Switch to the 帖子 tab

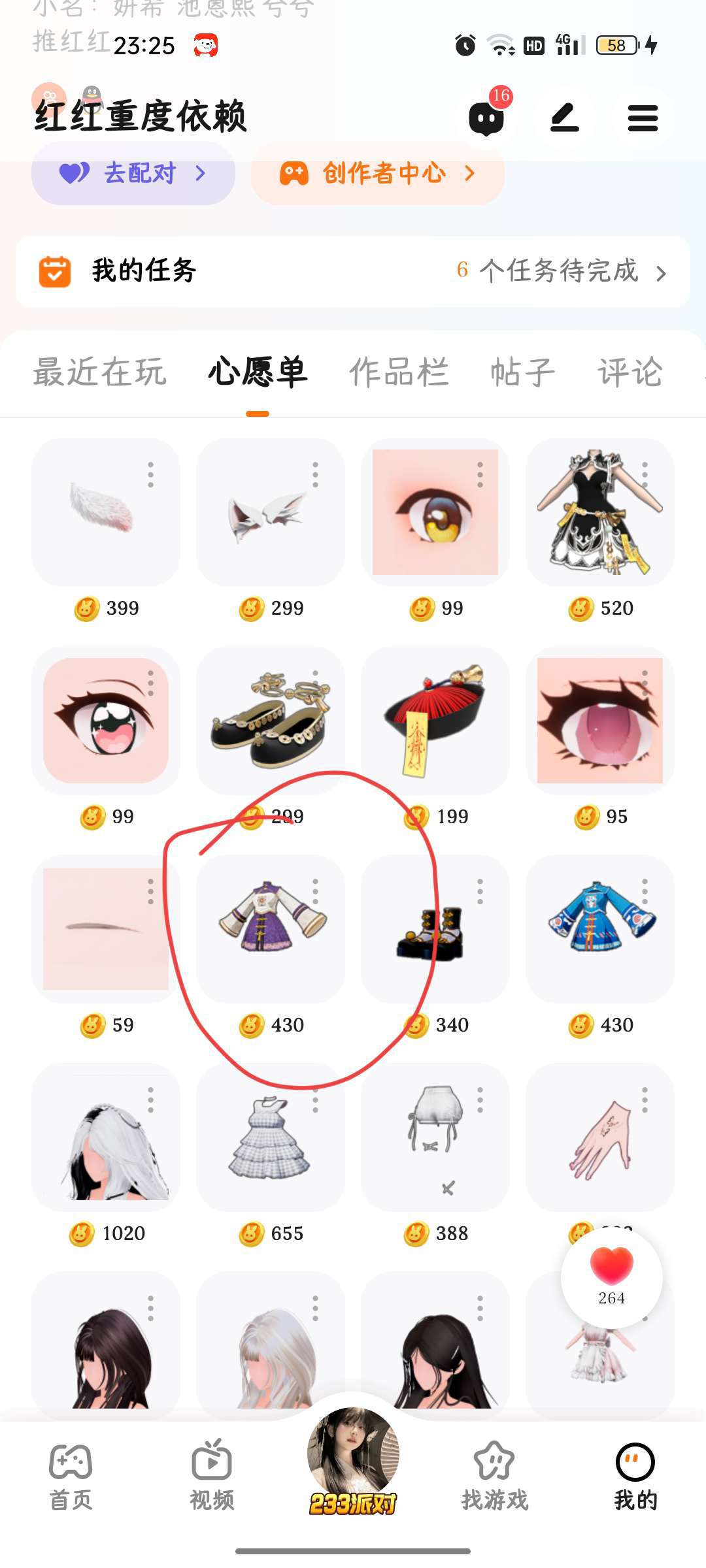[x=522, y=372]
